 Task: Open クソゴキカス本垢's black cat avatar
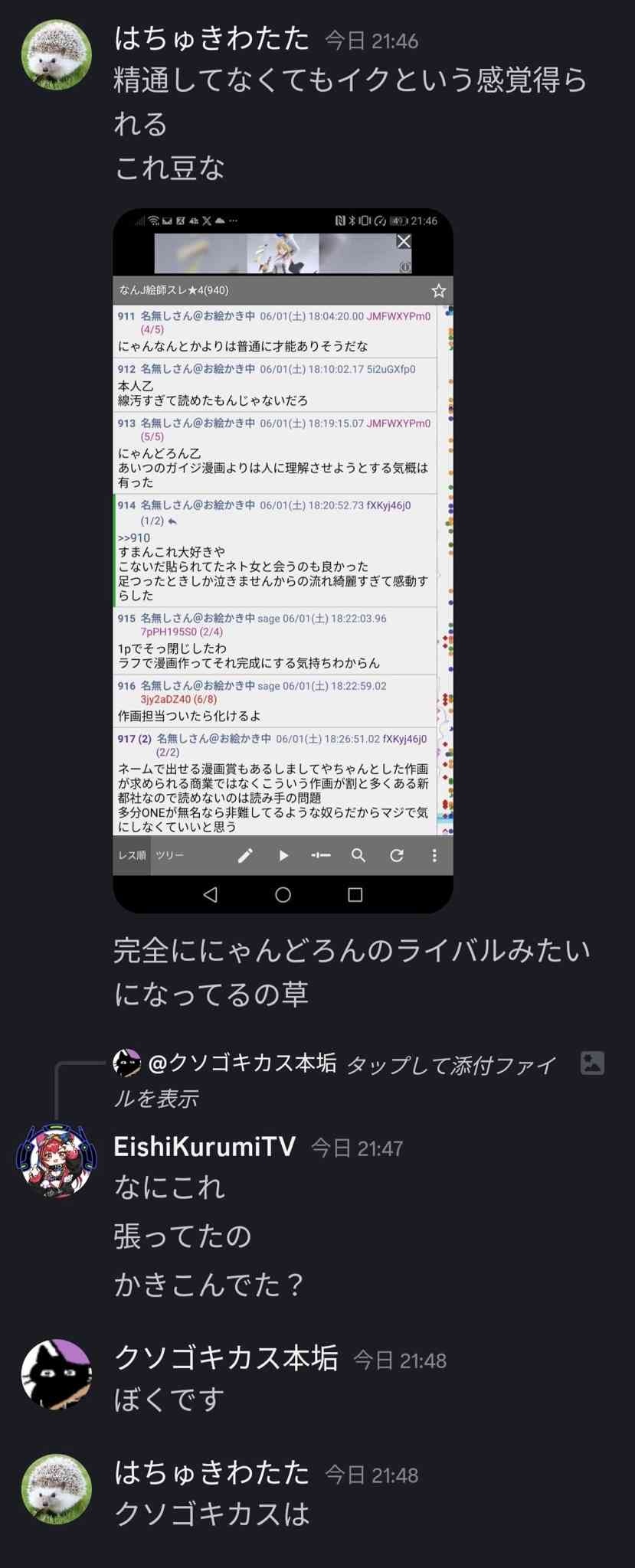(x=56, y=1374)
